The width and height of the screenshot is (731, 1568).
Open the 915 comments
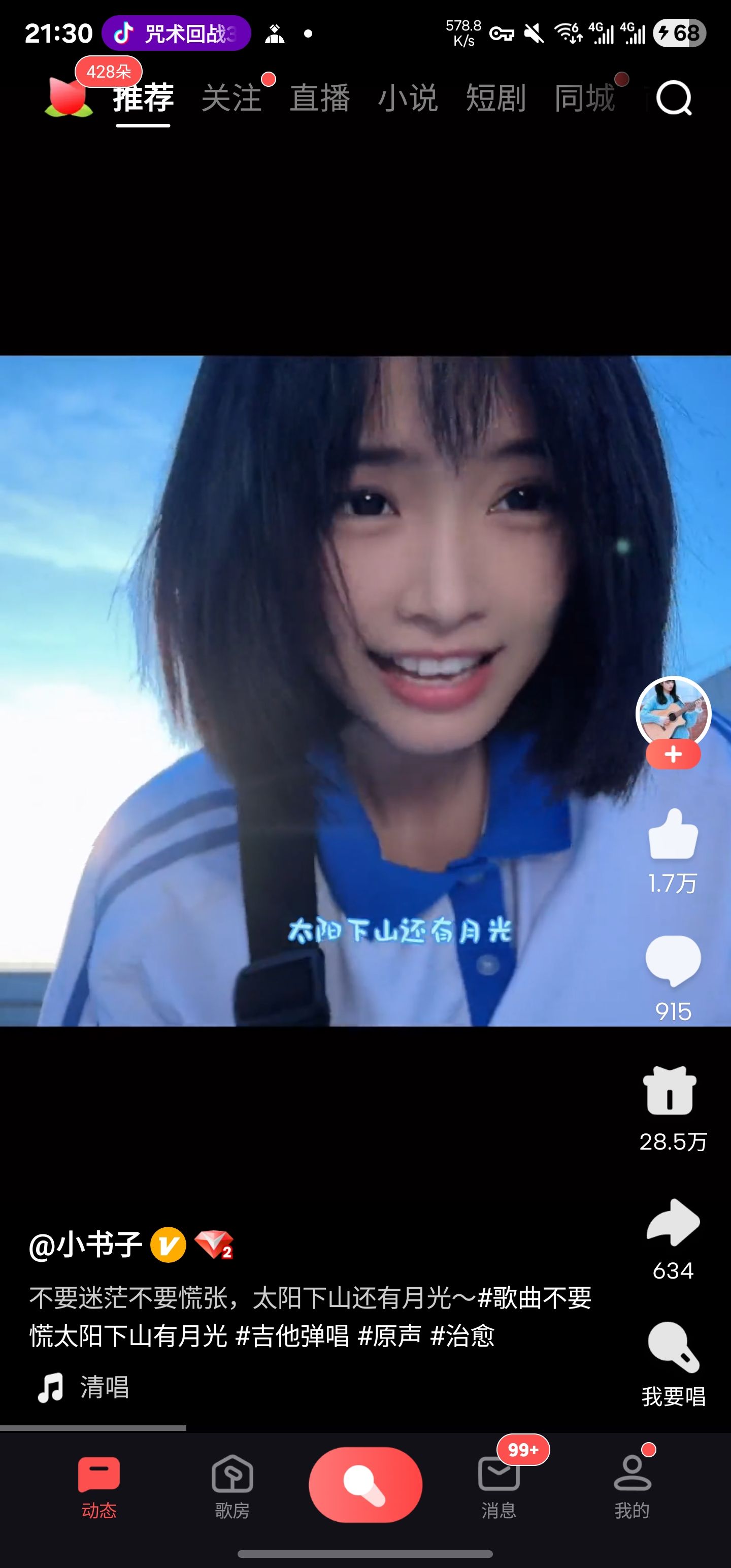click(x=673, y=960)
